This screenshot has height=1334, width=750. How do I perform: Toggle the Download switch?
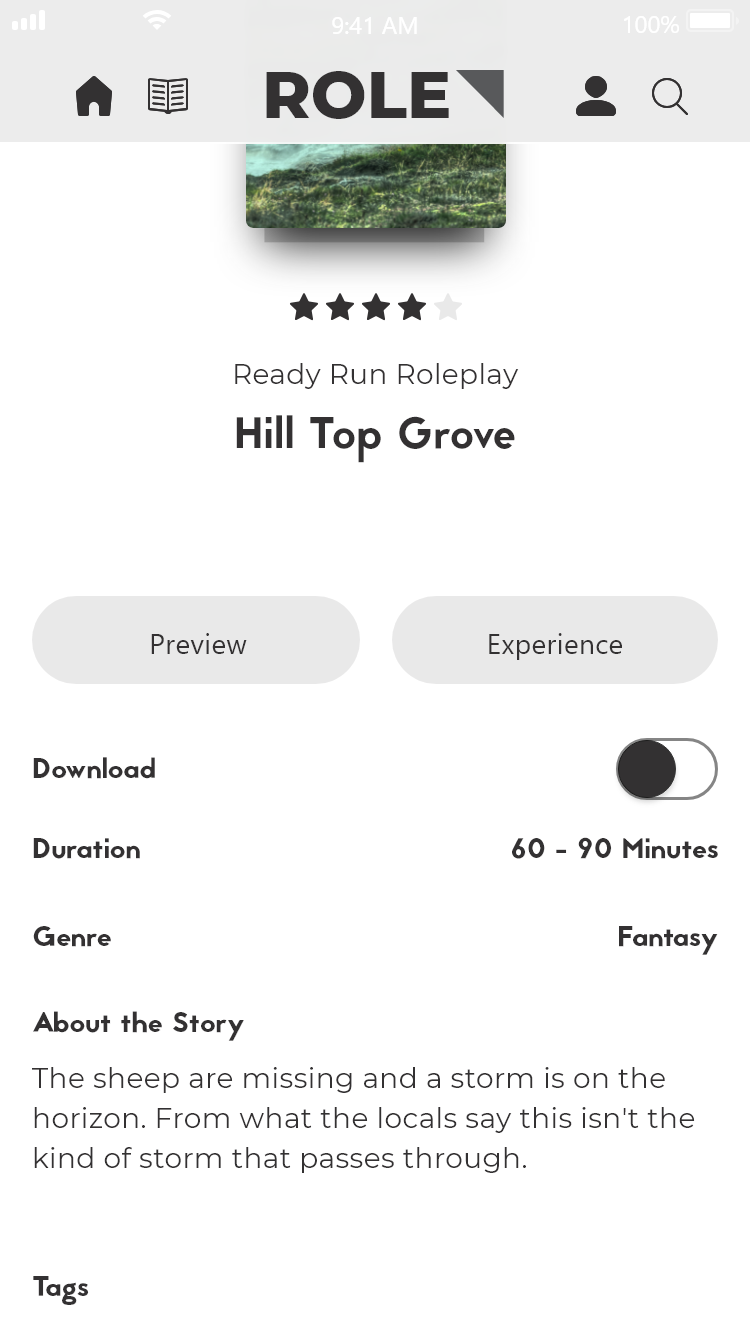coord(666,769)
